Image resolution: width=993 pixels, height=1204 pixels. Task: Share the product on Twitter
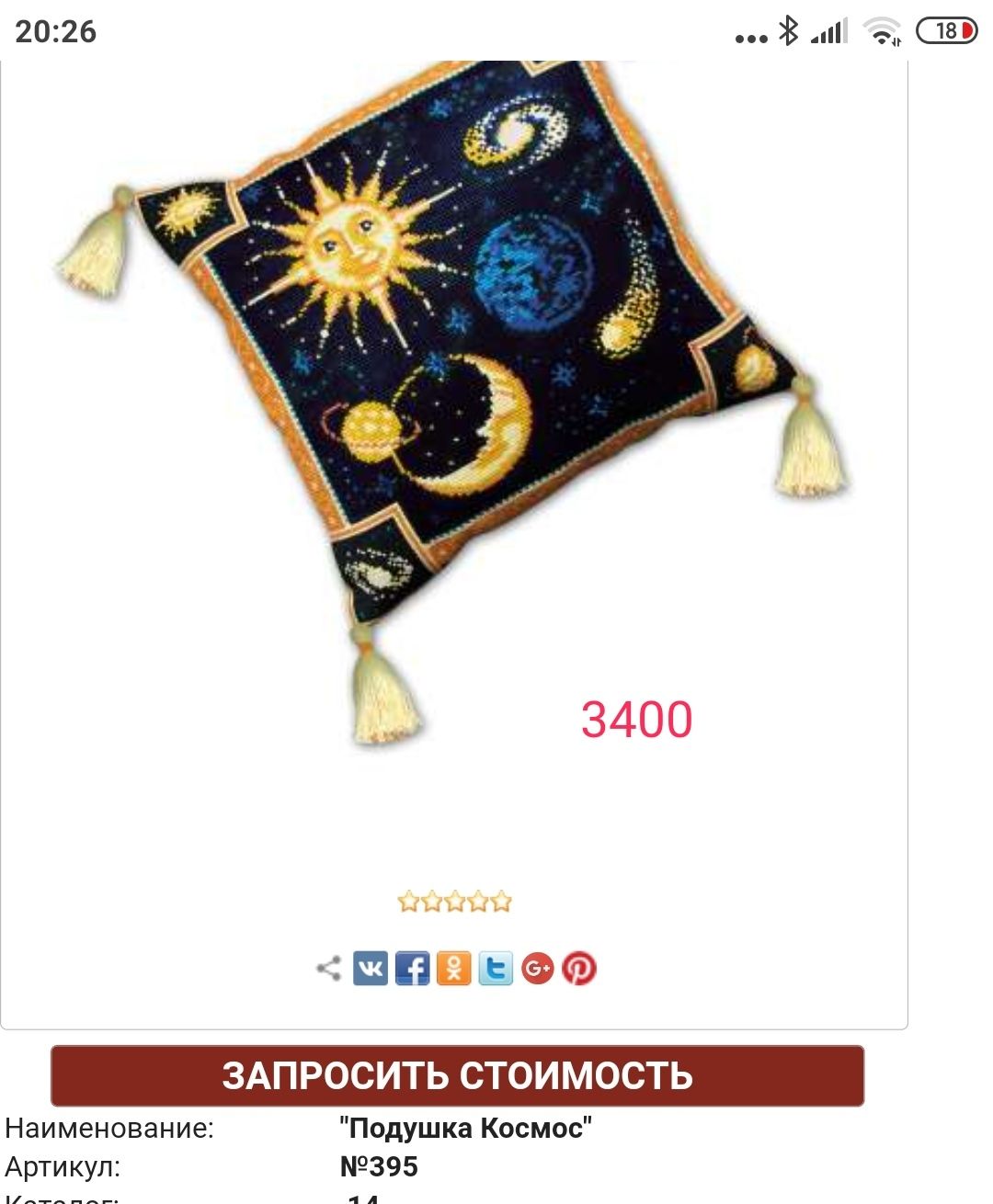[496, 968]
